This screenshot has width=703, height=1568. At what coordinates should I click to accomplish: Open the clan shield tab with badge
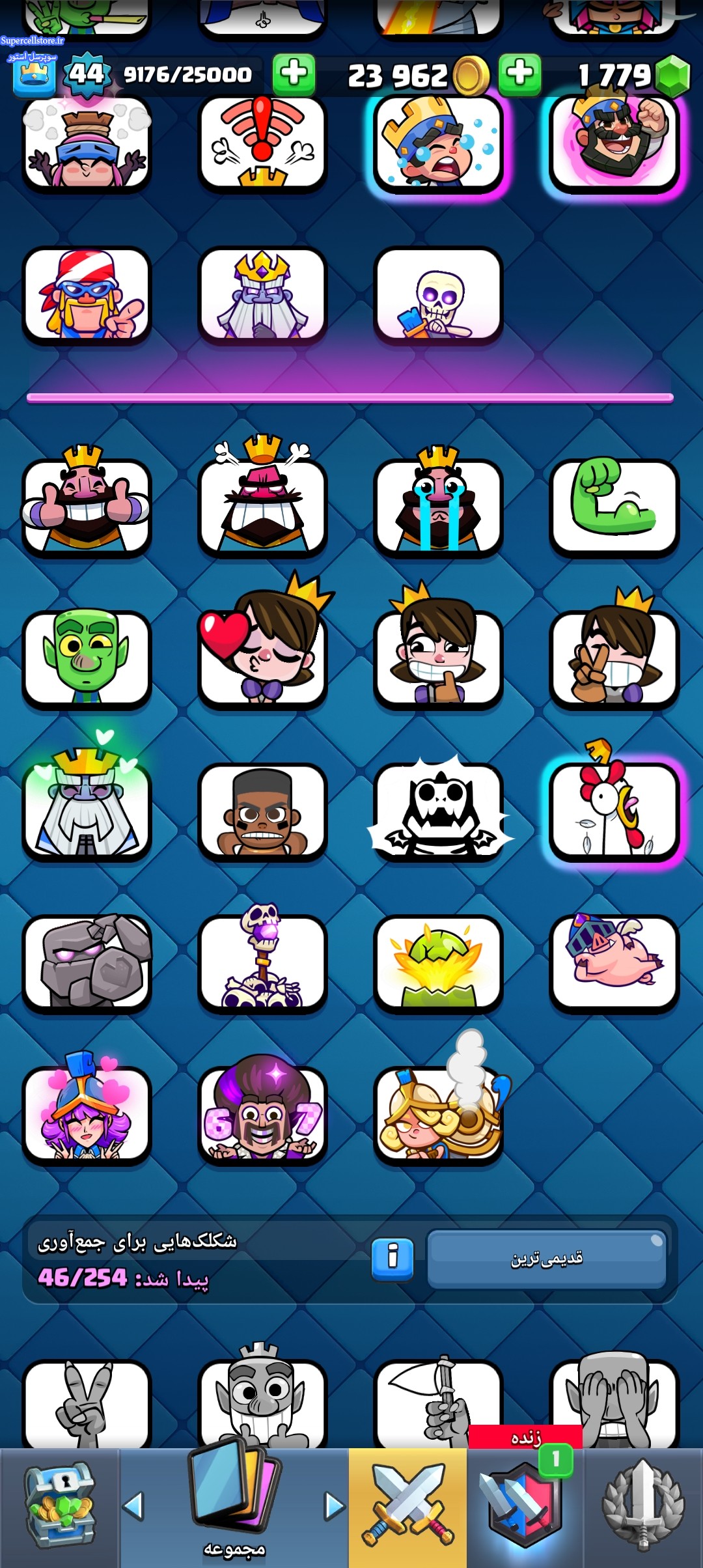[x=525, y=1507]
